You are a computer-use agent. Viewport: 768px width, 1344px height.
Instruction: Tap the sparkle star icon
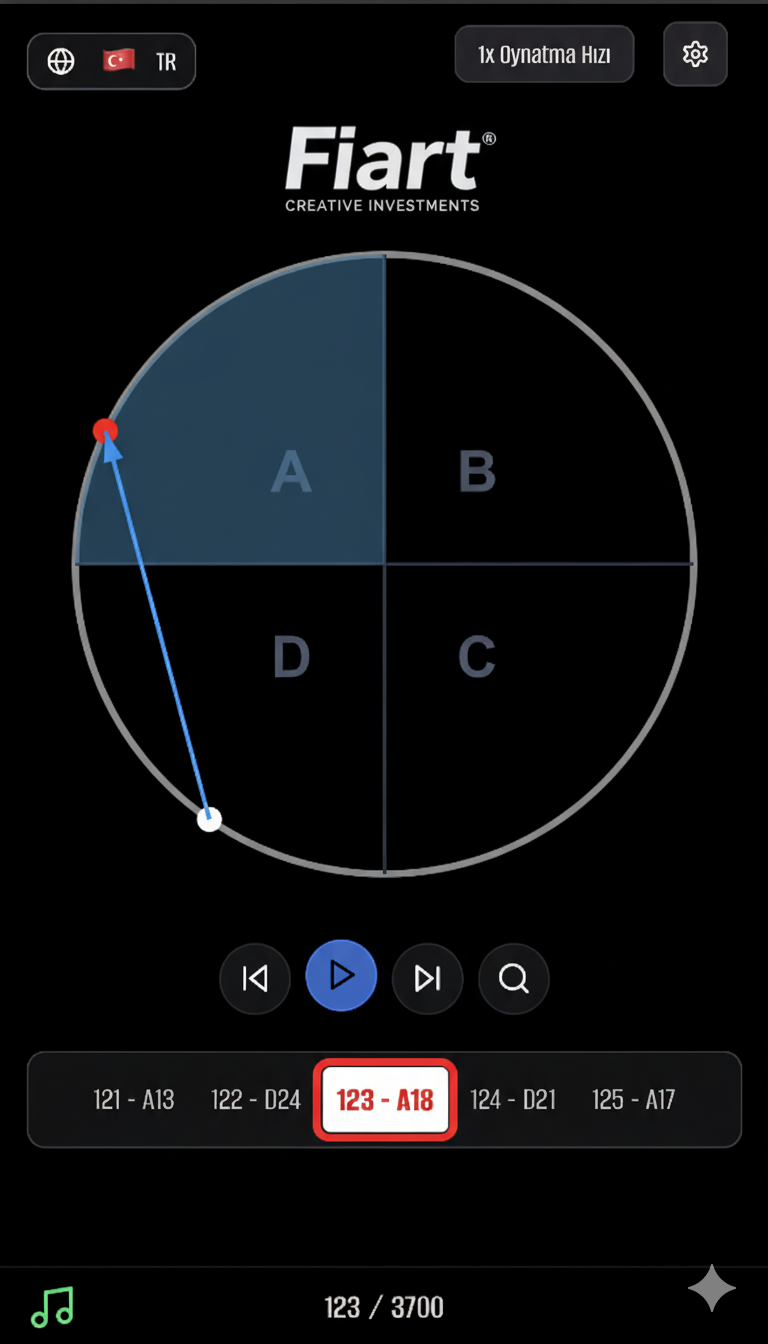(x=712, y=1288)
